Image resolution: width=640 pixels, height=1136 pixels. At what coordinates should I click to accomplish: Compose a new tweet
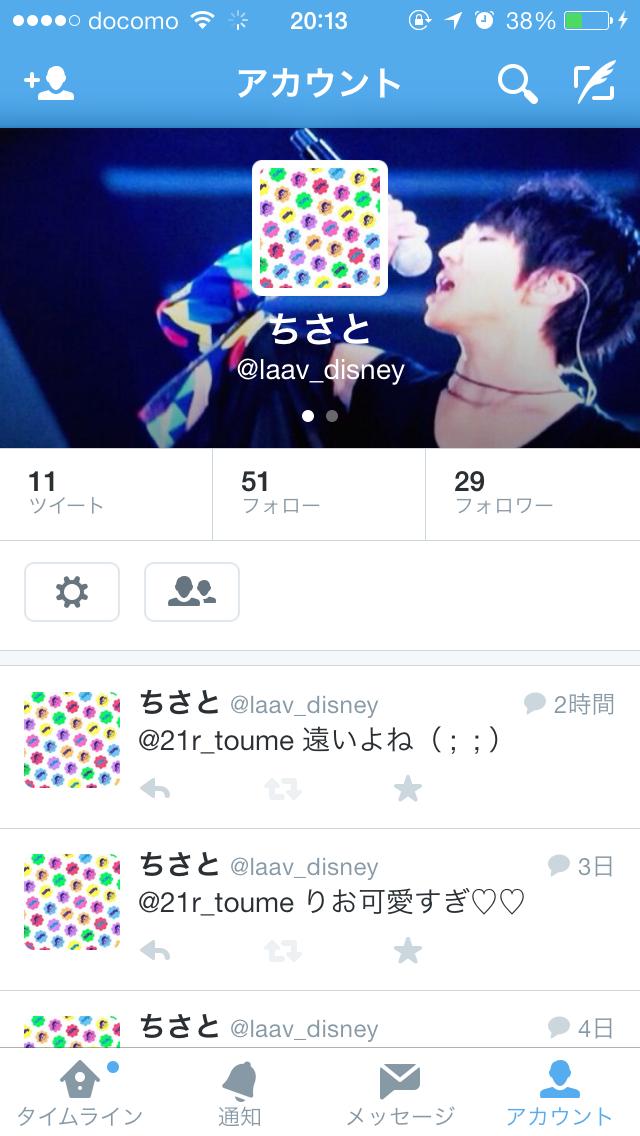pyautogui.click(x=594, y=84)
